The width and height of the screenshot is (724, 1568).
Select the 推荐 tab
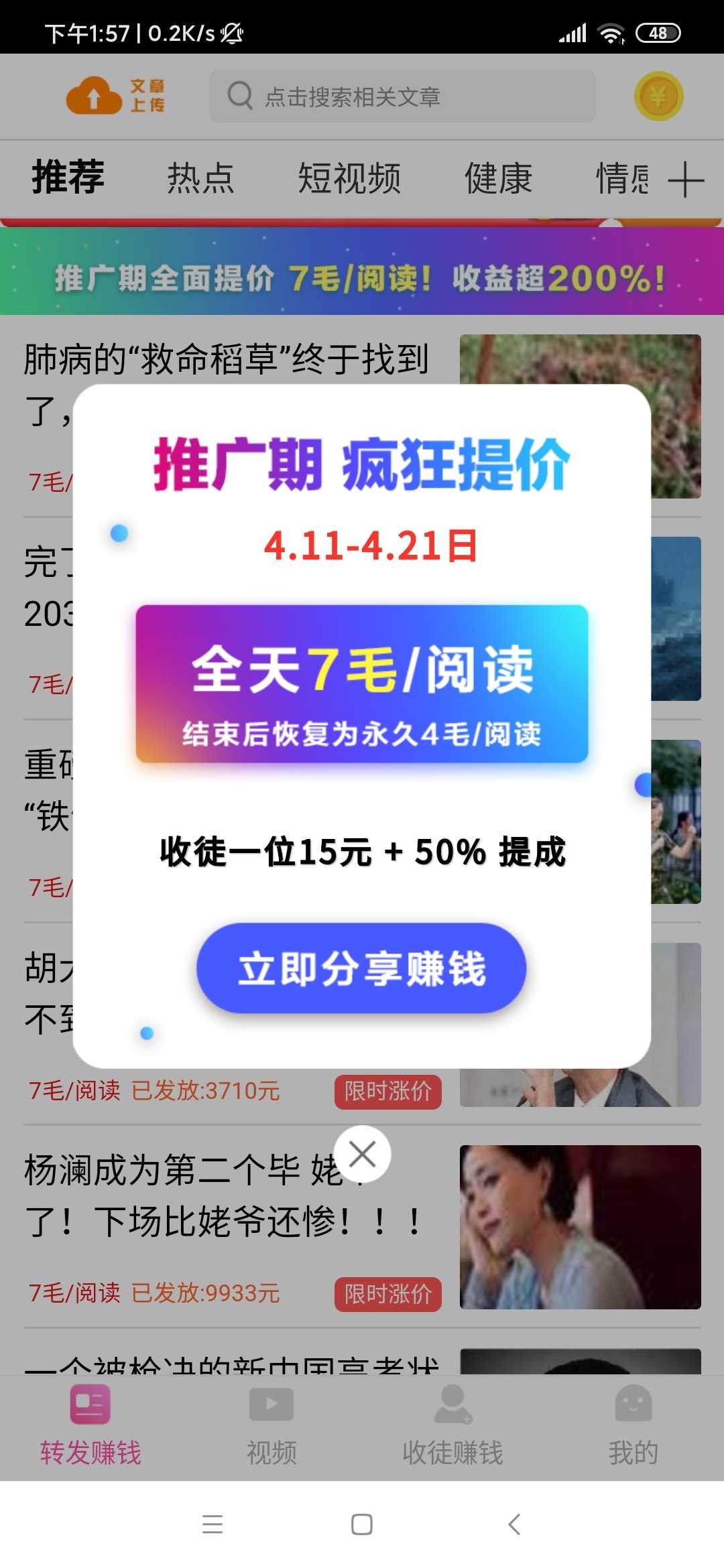pyautogui.click(x=68, y=177)
